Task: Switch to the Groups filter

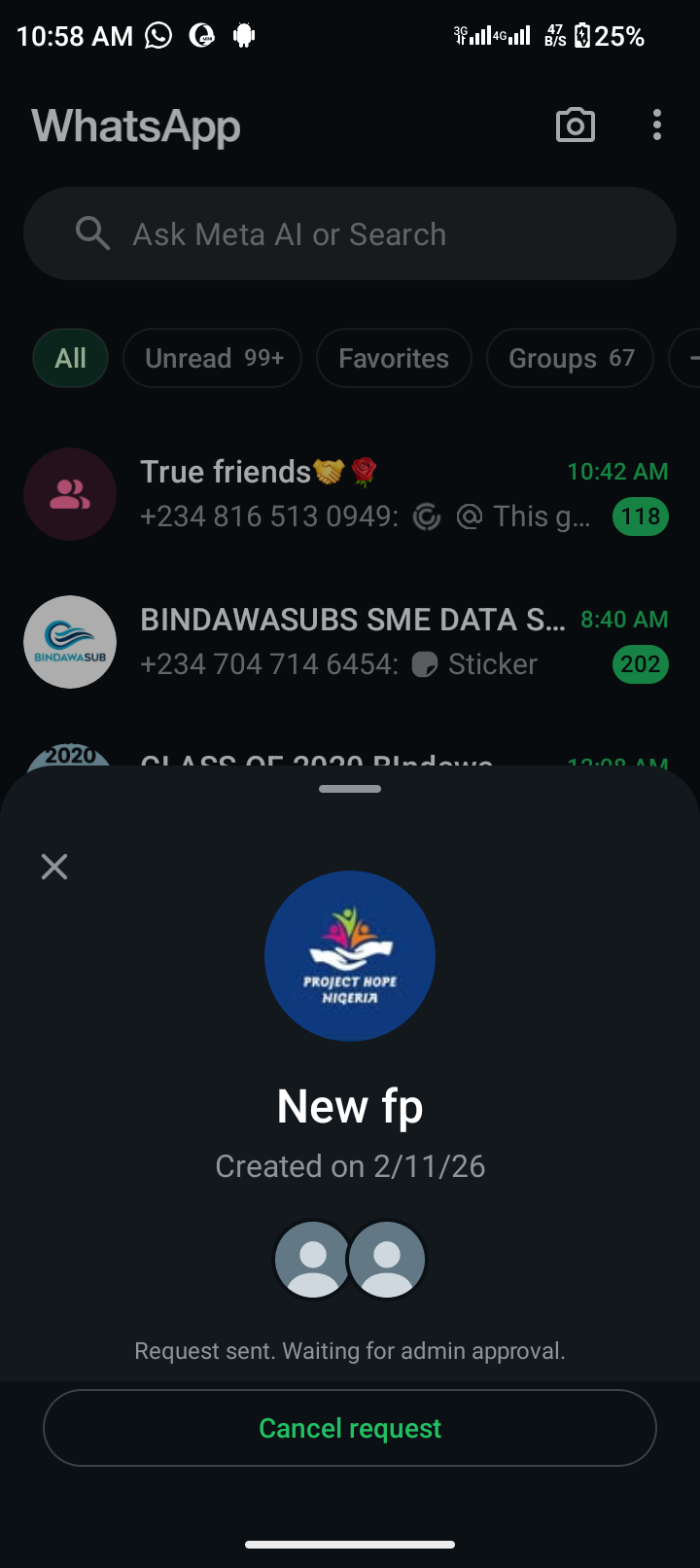Action: tap(571, 359)
